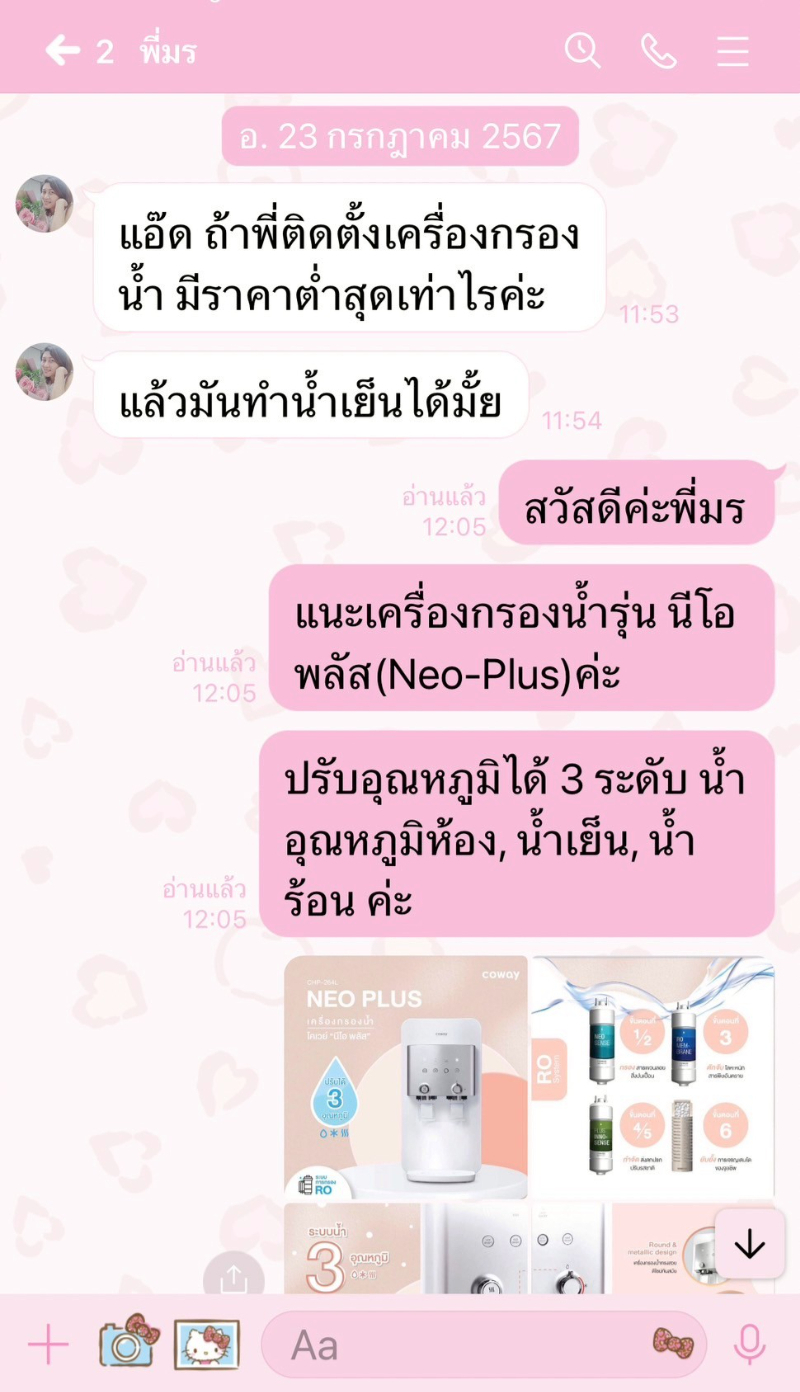This screenshot has height=1392, width=800.
Task: Start a voice call with พี่มร
Action: [x=659, y=51]
